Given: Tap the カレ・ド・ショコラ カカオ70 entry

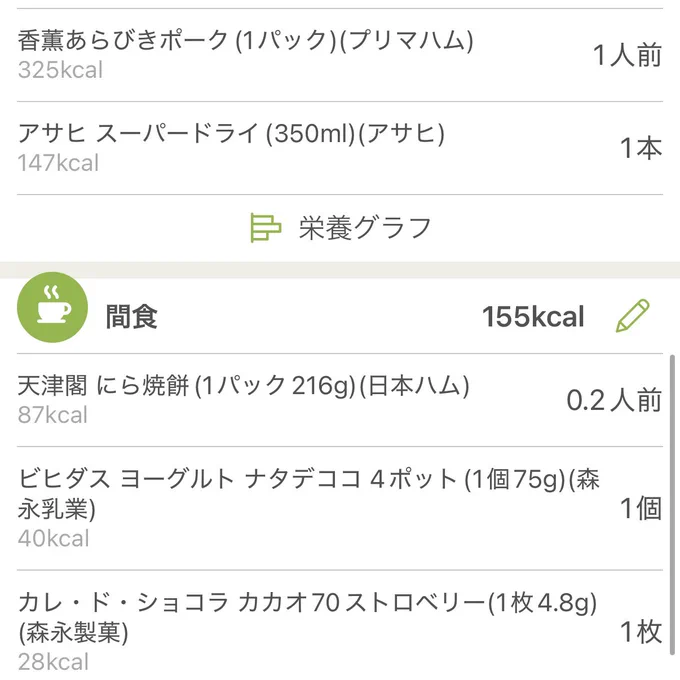Looking at the screenshot, I should tap(340, 625).
